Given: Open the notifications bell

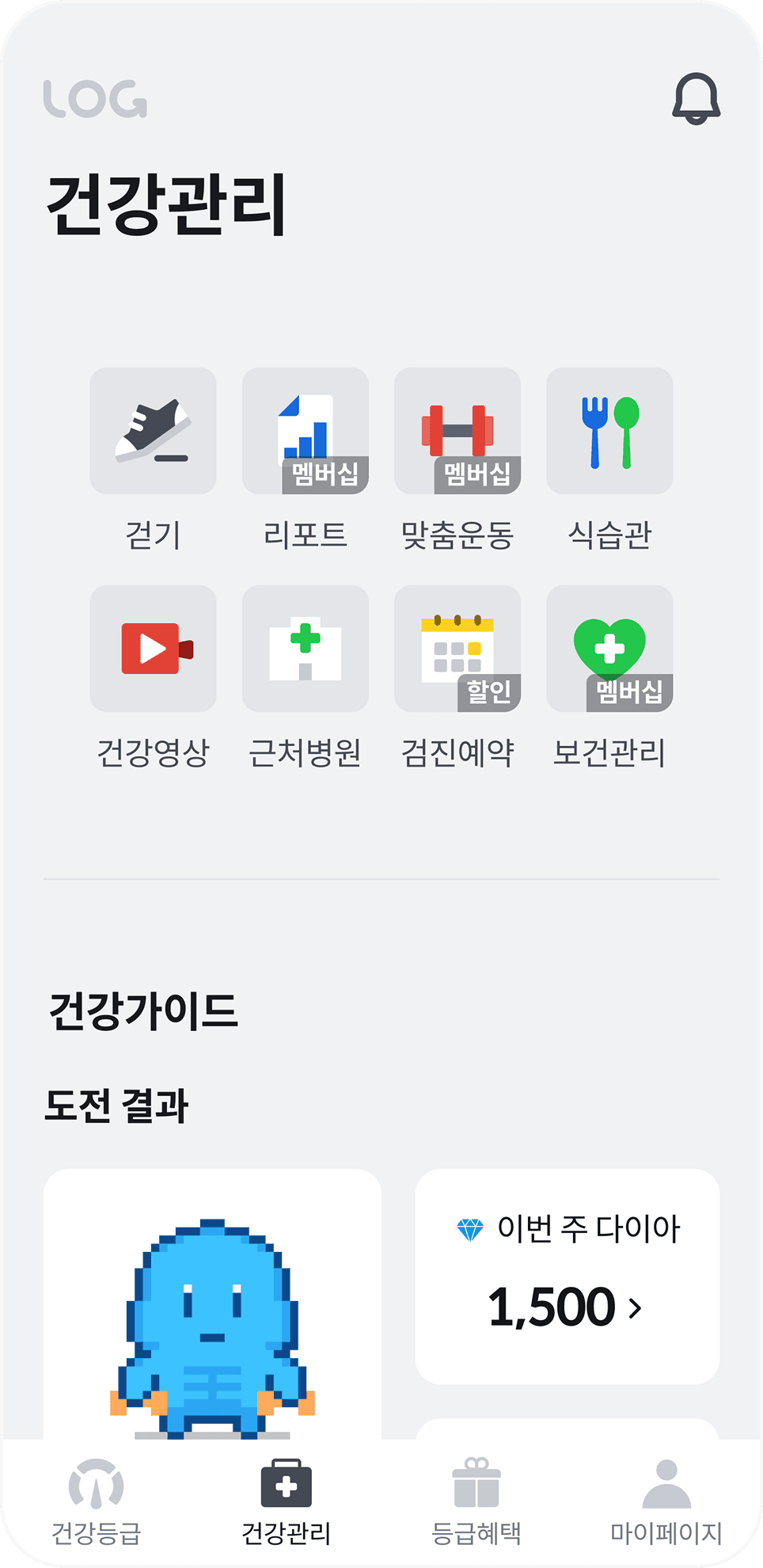Looking at the screenshot, I should (x=696, y=98).
